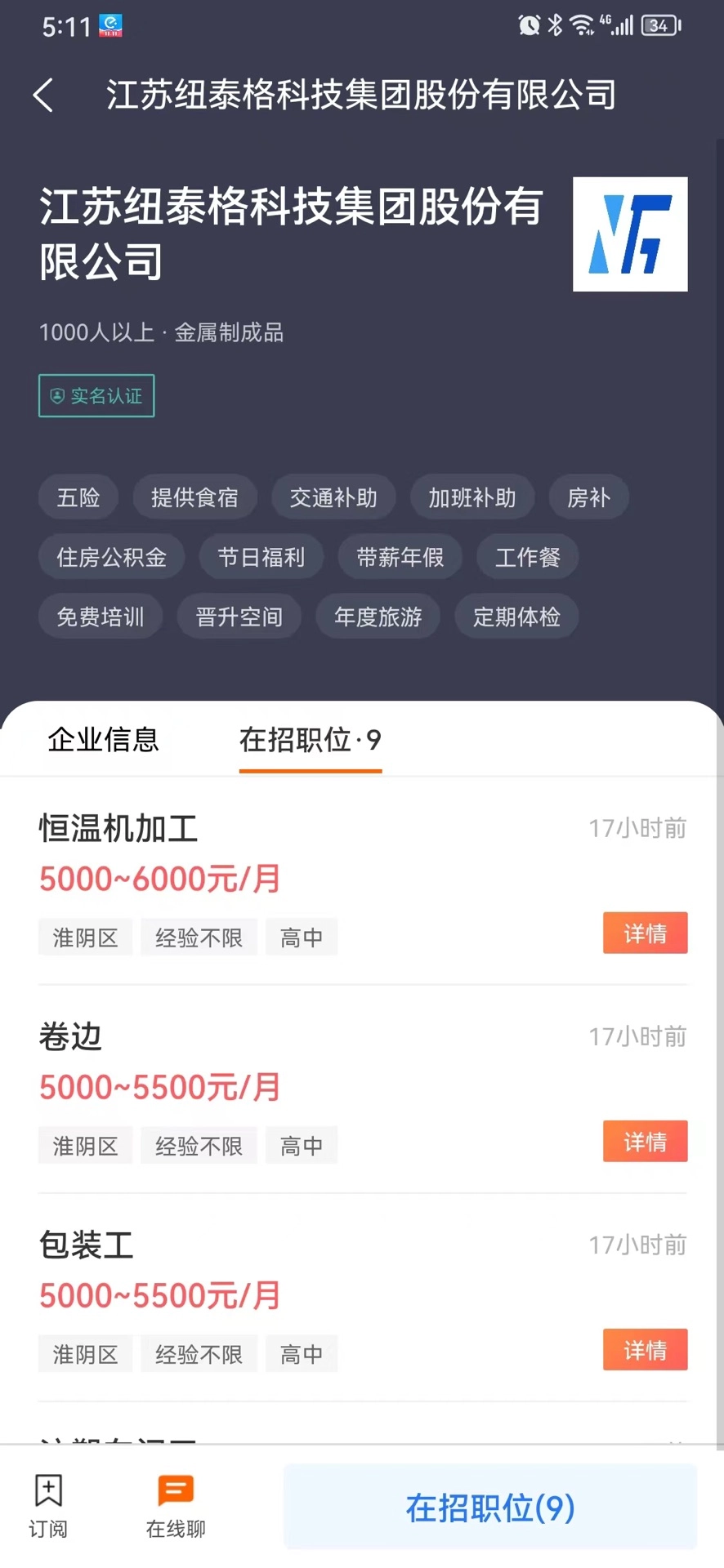Tap the battery level indicator showing 34
This screenshot has height=1568, width=724.
(659, 25)
